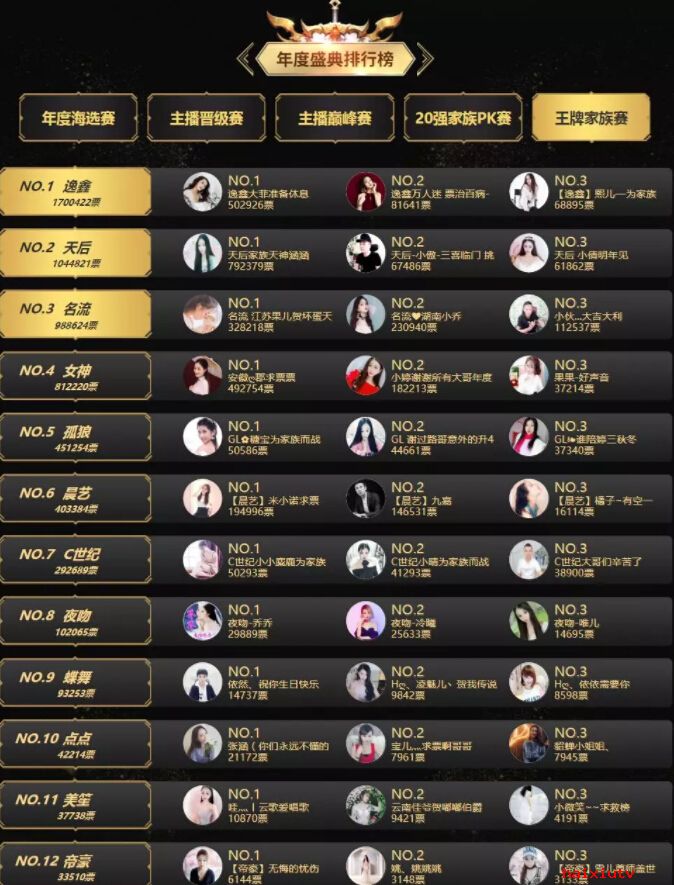Open NO.10 点点 family entry
Image resolution: width=674 pixels, height=885 pixels.
[75, 745]
